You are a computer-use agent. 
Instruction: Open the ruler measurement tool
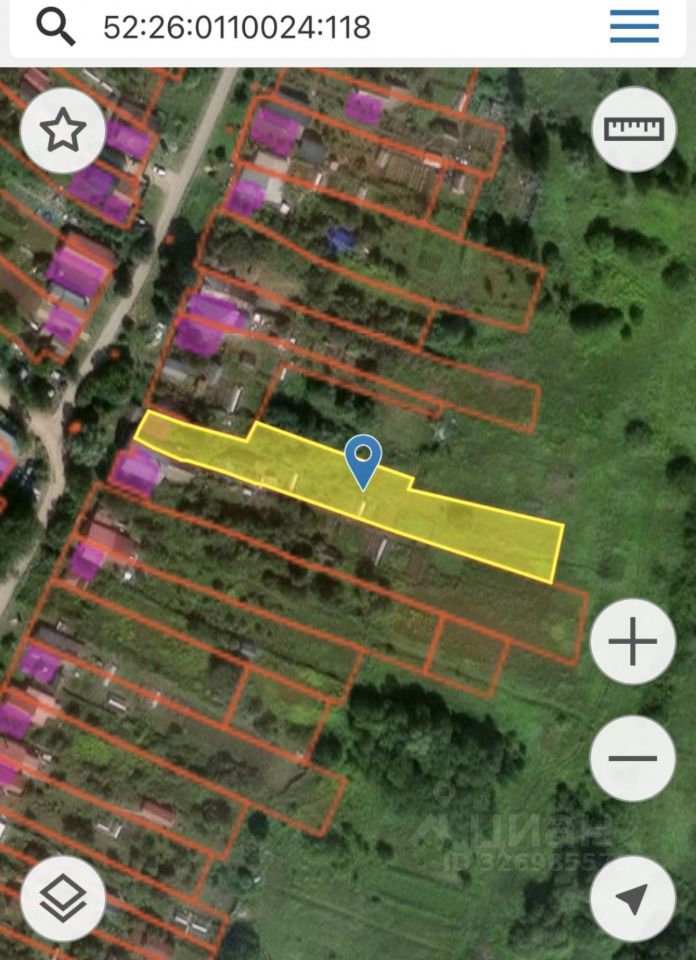pyautogui.click(x=634, y=129)
